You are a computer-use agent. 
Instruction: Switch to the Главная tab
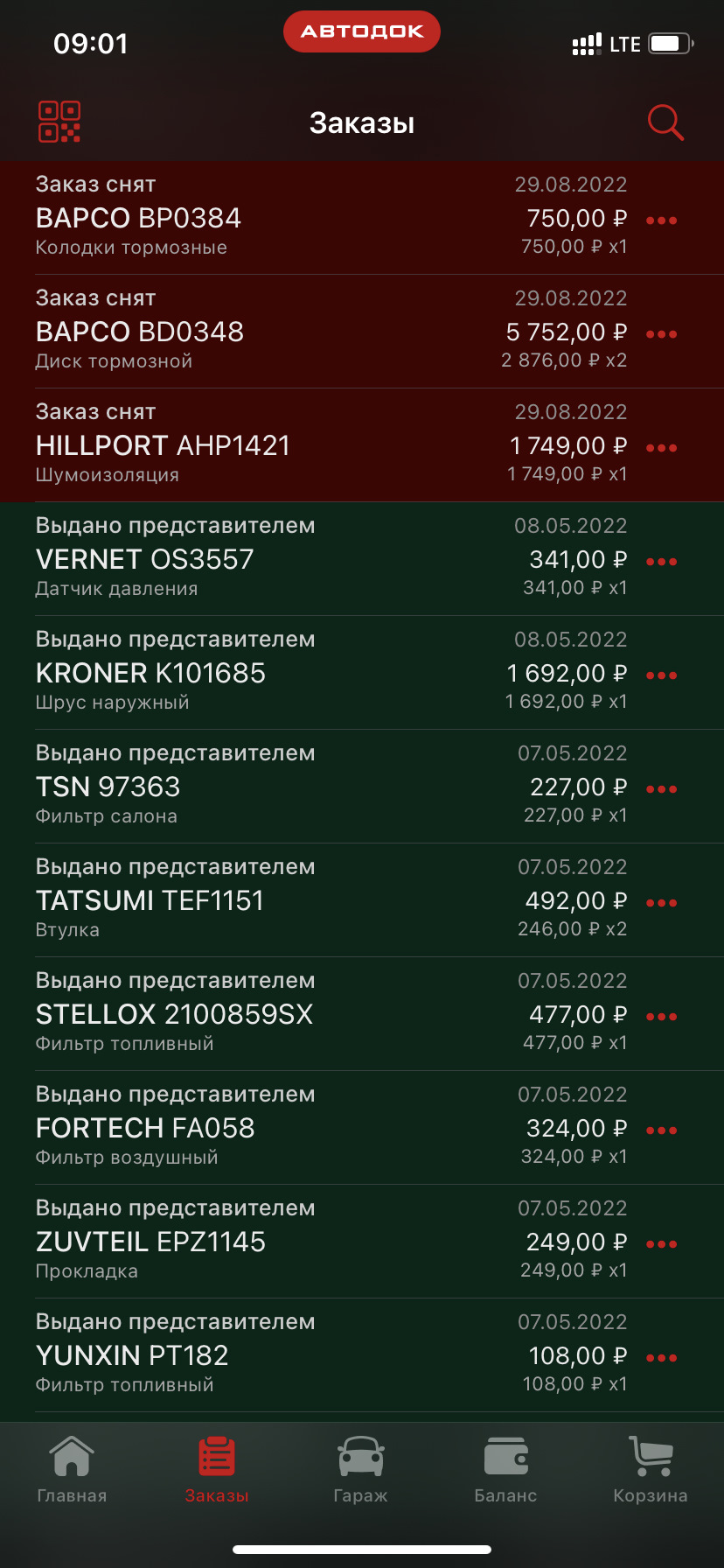[x=72, y=1470]
